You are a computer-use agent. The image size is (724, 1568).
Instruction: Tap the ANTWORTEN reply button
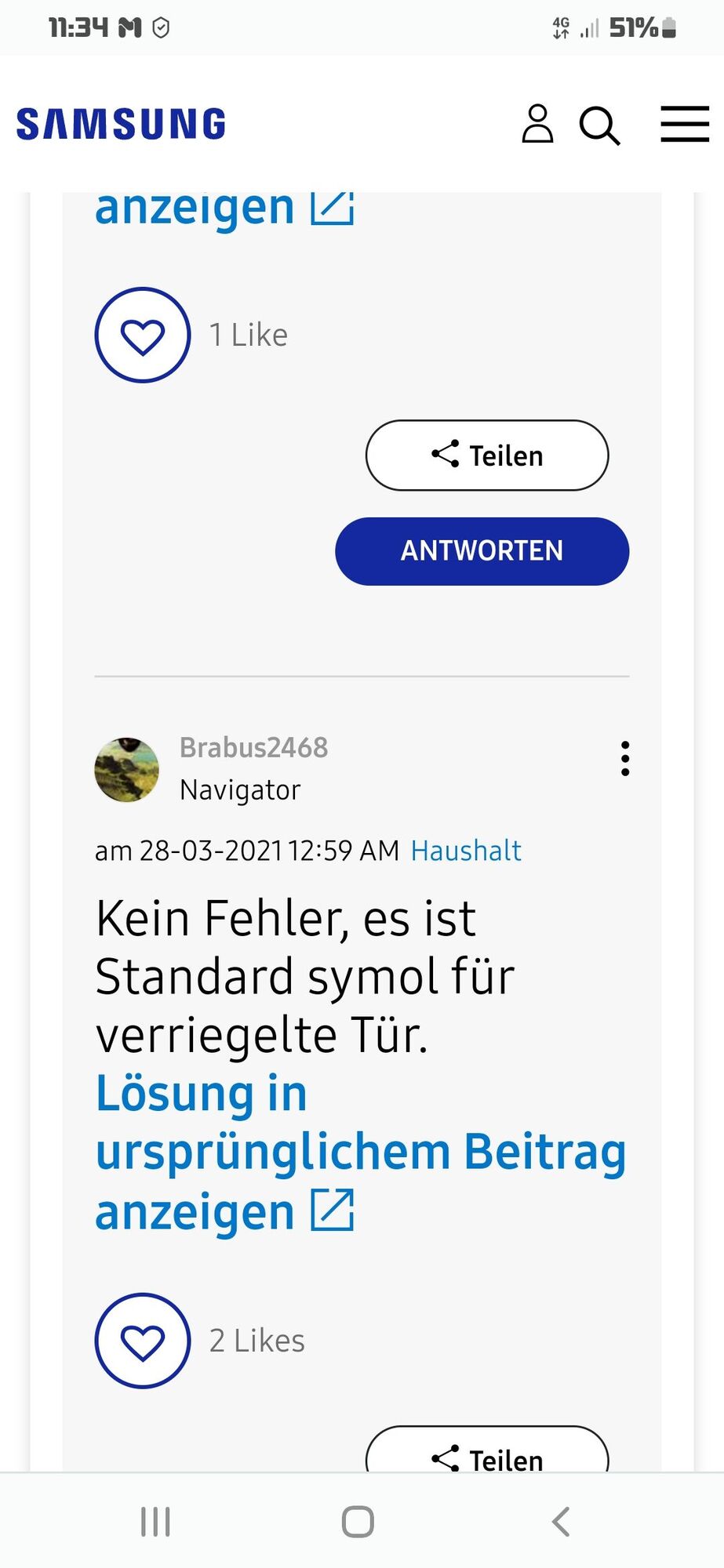click(x=482, y=551)
